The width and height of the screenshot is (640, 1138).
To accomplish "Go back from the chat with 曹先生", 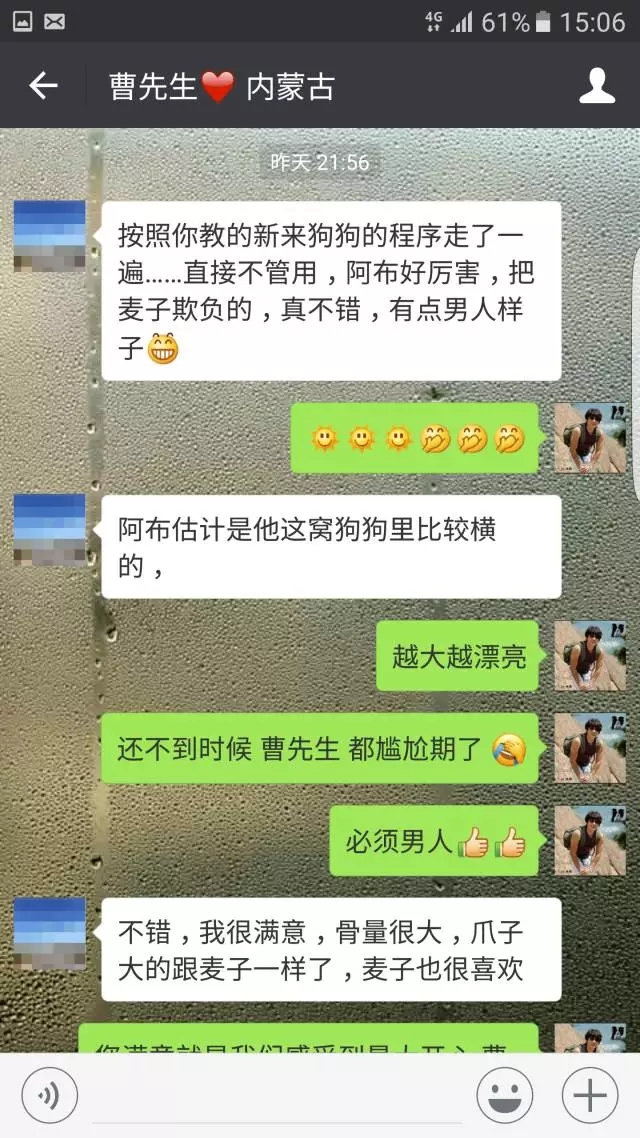I will (43, 87).
